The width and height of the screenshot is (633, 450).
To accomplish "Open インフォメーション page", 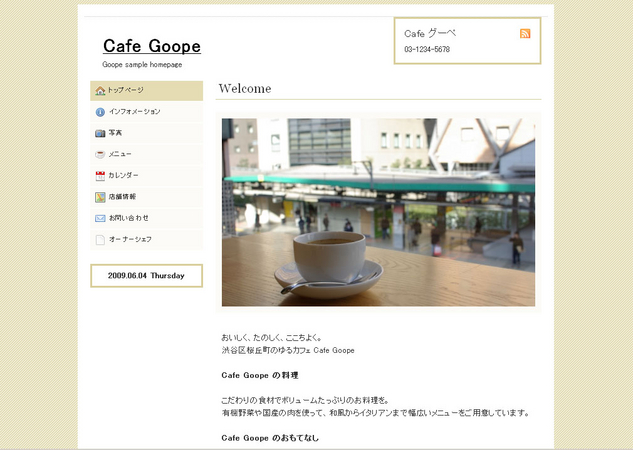I will point(134,112).
